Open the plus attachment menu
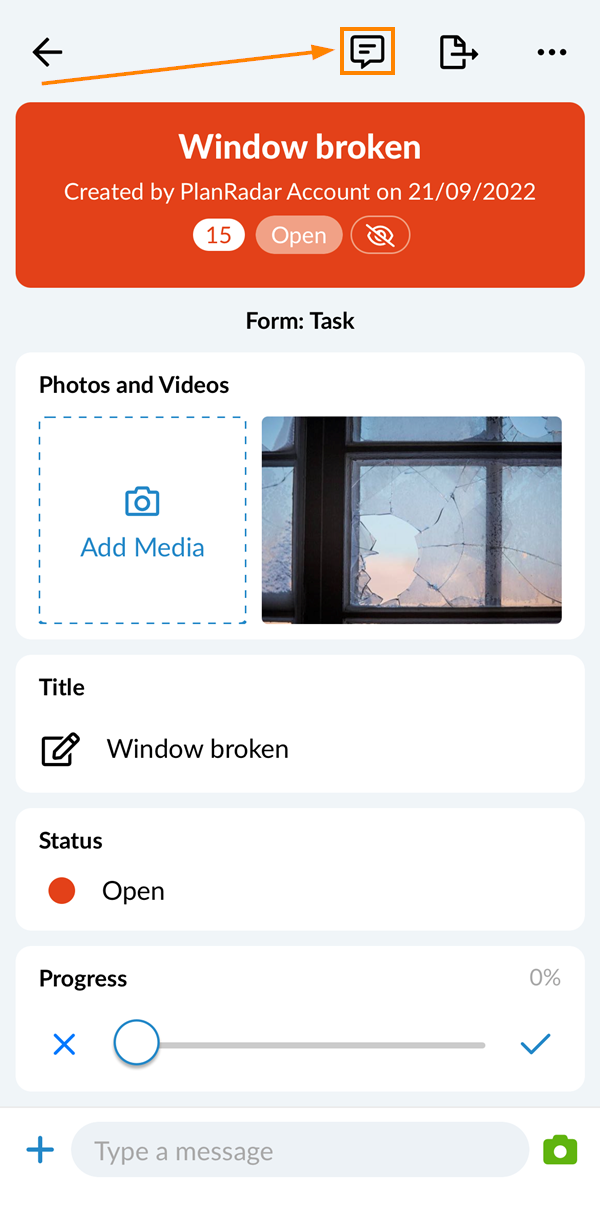The width and height of the screenshot is (600, 1222). click(40, 1150)
